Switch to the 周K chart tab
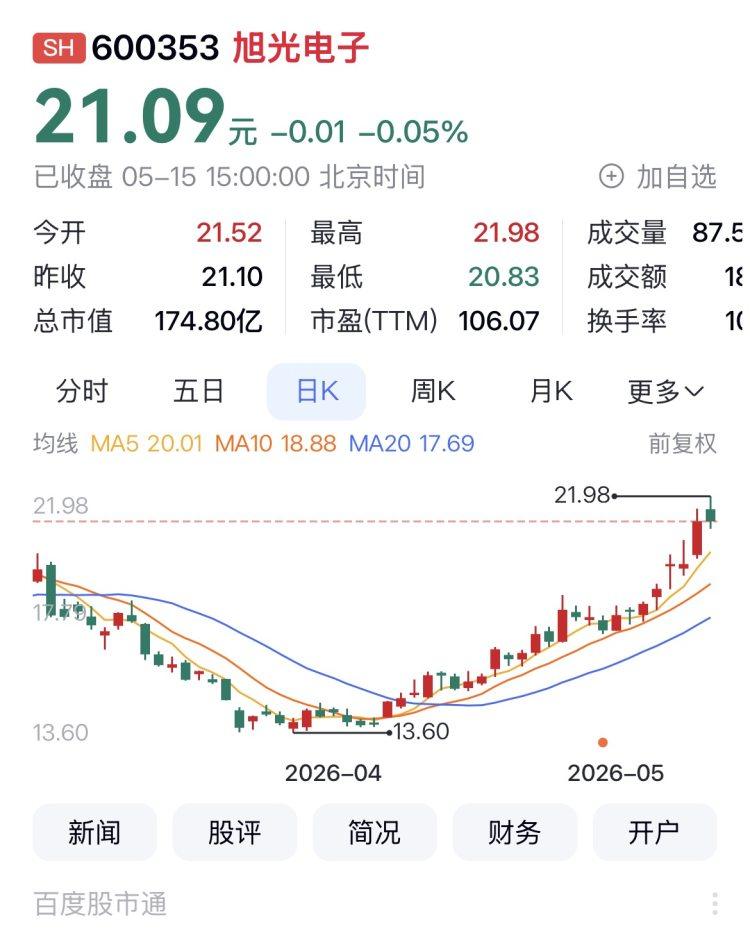The height and width of the screenshot is (940, 750). pyautogui.click(x=433, y=391)
